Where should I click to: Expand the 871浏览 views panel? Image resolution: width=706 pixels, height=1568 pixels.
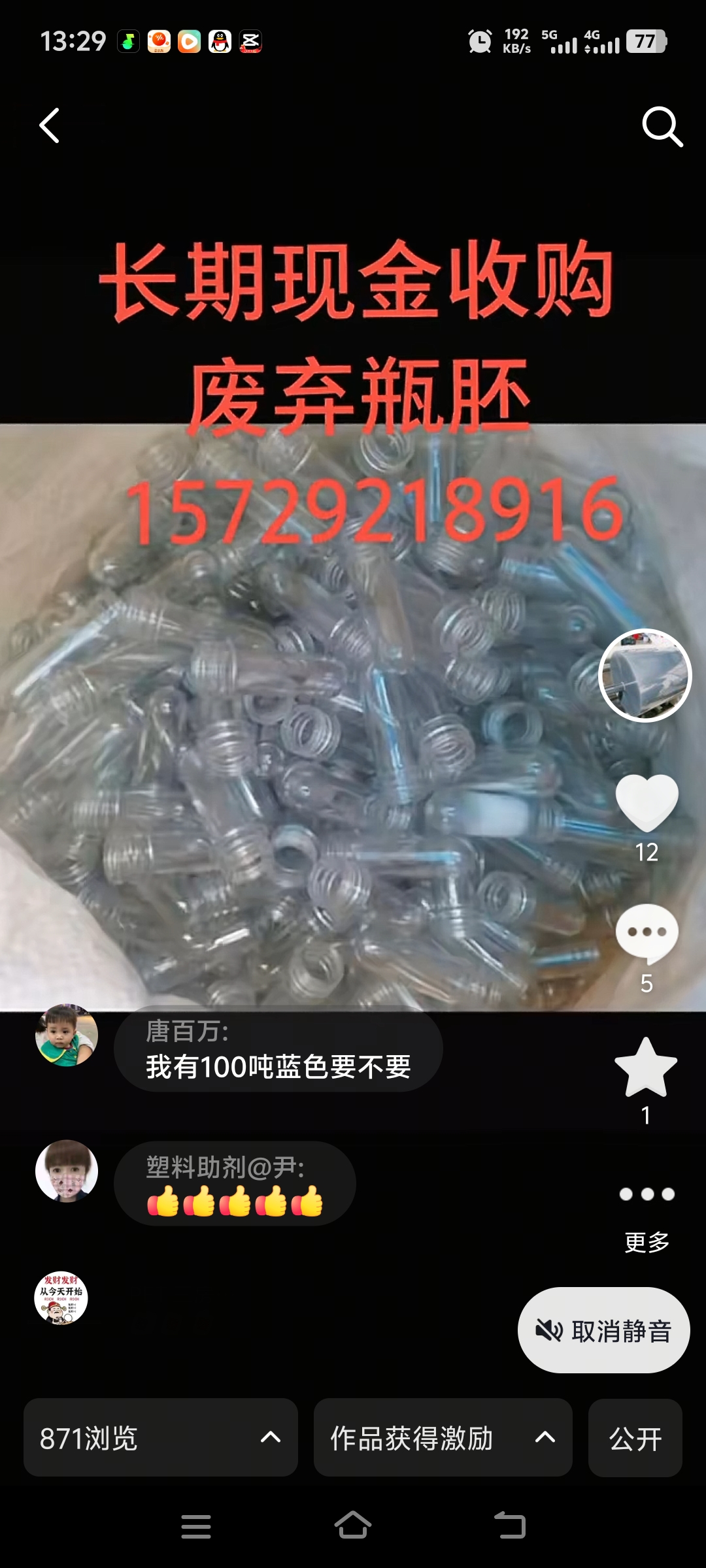[160, 1438]
